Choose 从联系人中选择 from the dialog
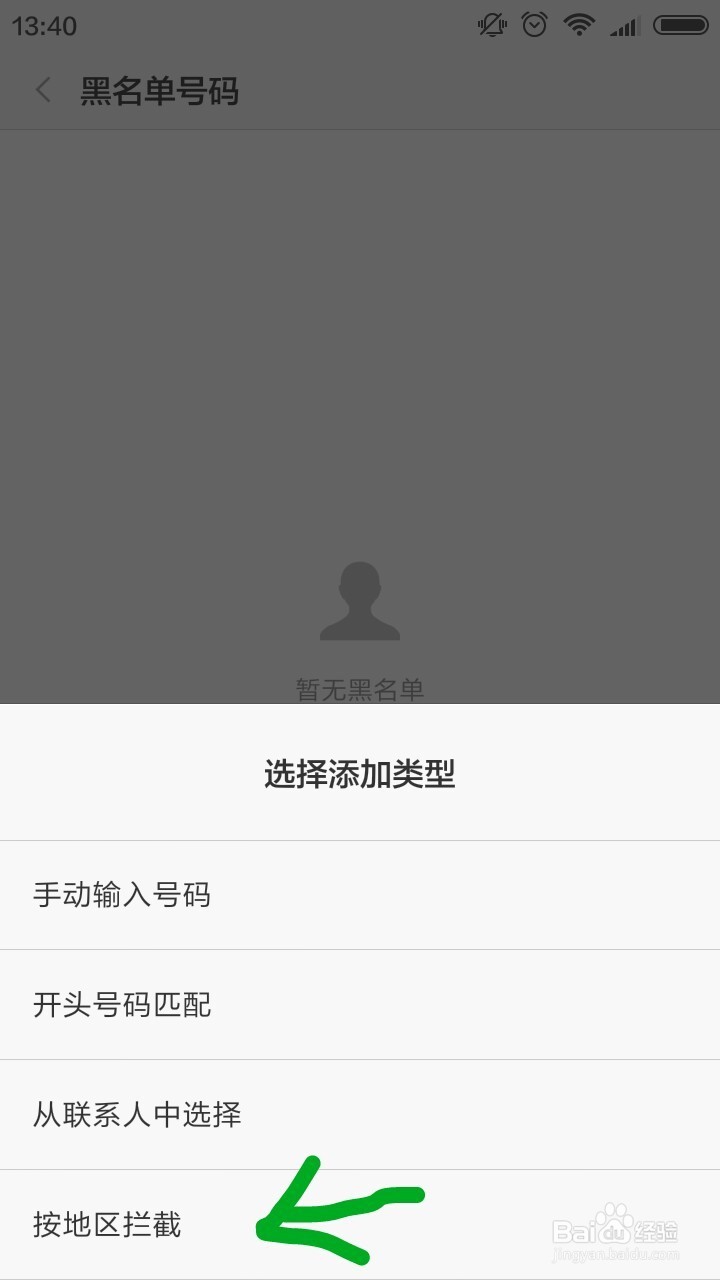The width and height of the screenshot is (720, 1280). coord(137,1115)
